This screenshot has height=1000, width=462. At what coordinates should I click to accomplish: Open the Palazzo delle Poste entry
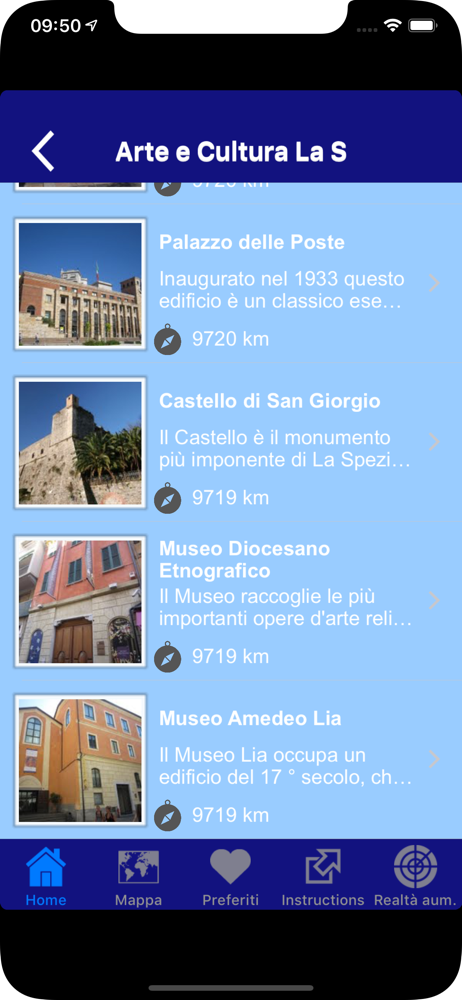(x=231, y=284)
